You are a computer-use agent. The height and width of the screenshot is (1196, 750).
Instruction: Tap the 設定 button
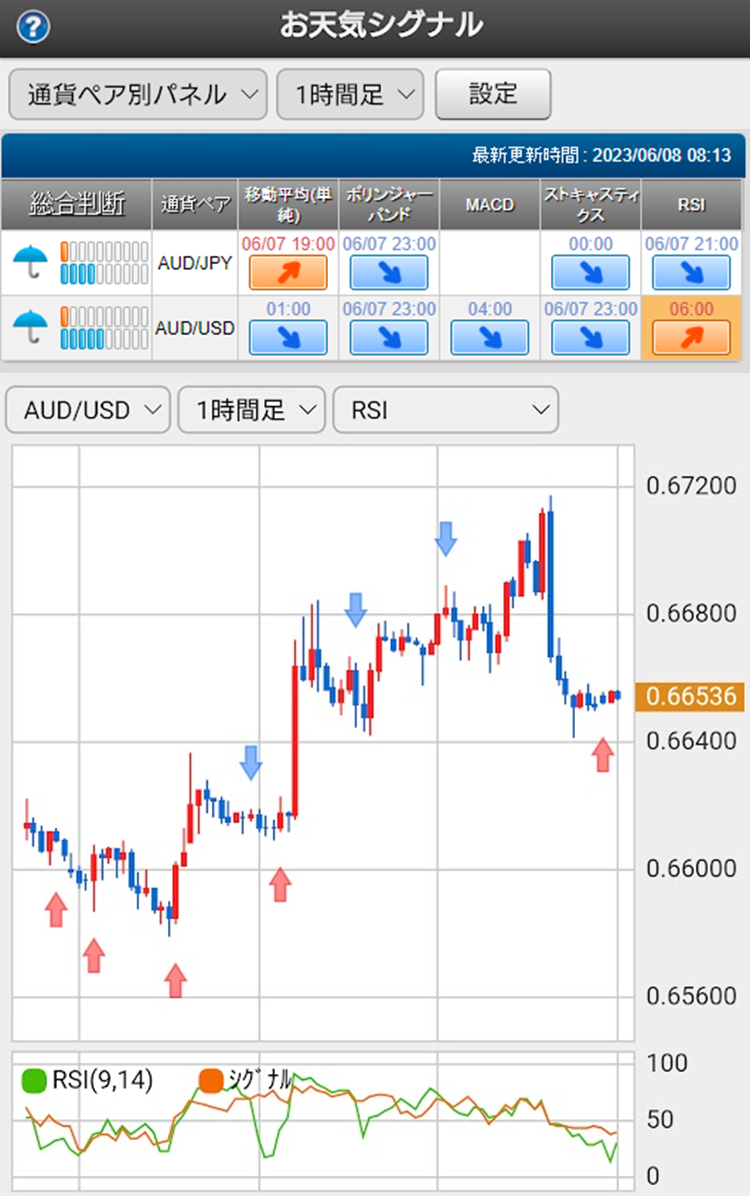(493, 95)
